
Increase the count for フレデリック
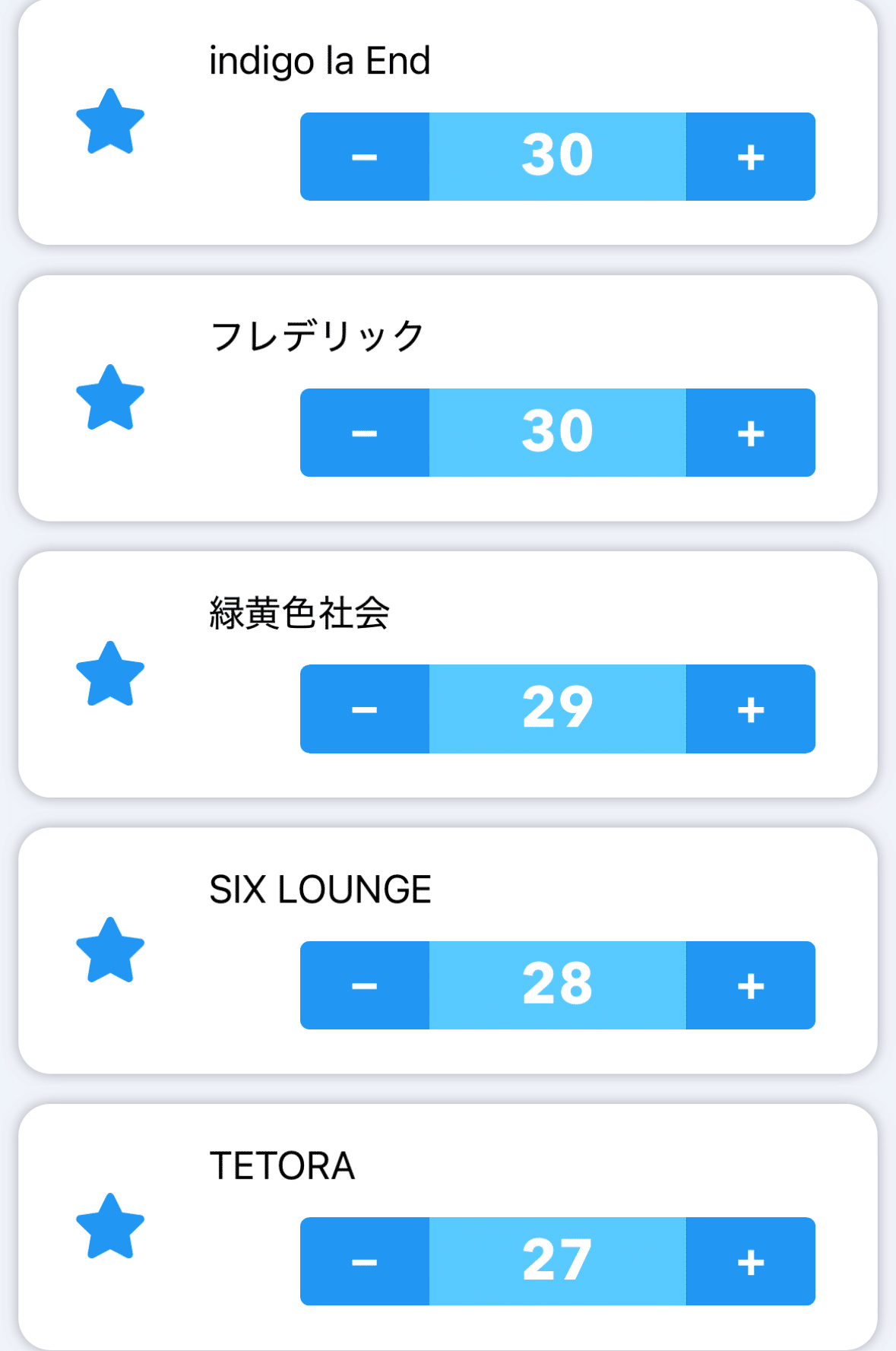[750, 433]
